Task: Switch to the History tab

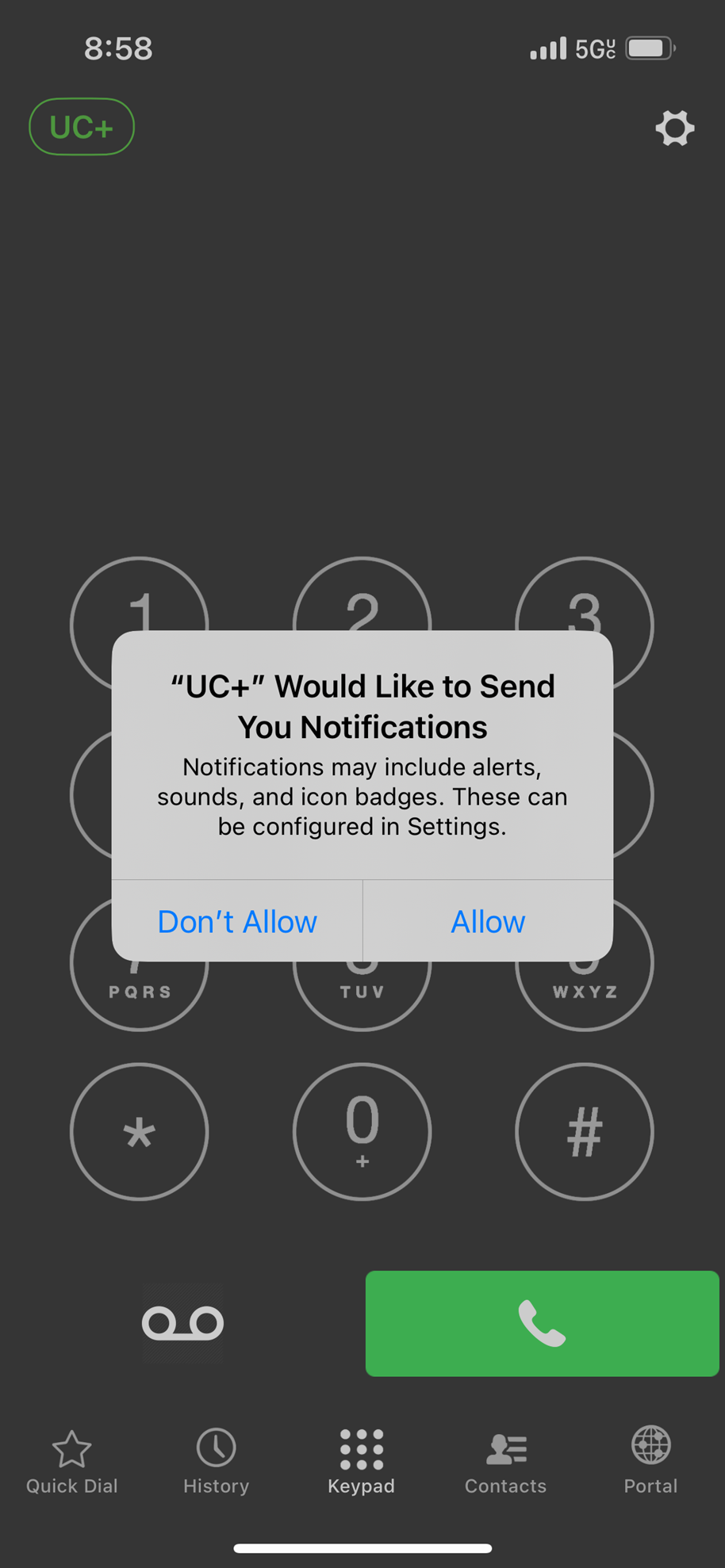Action: 217,1463
